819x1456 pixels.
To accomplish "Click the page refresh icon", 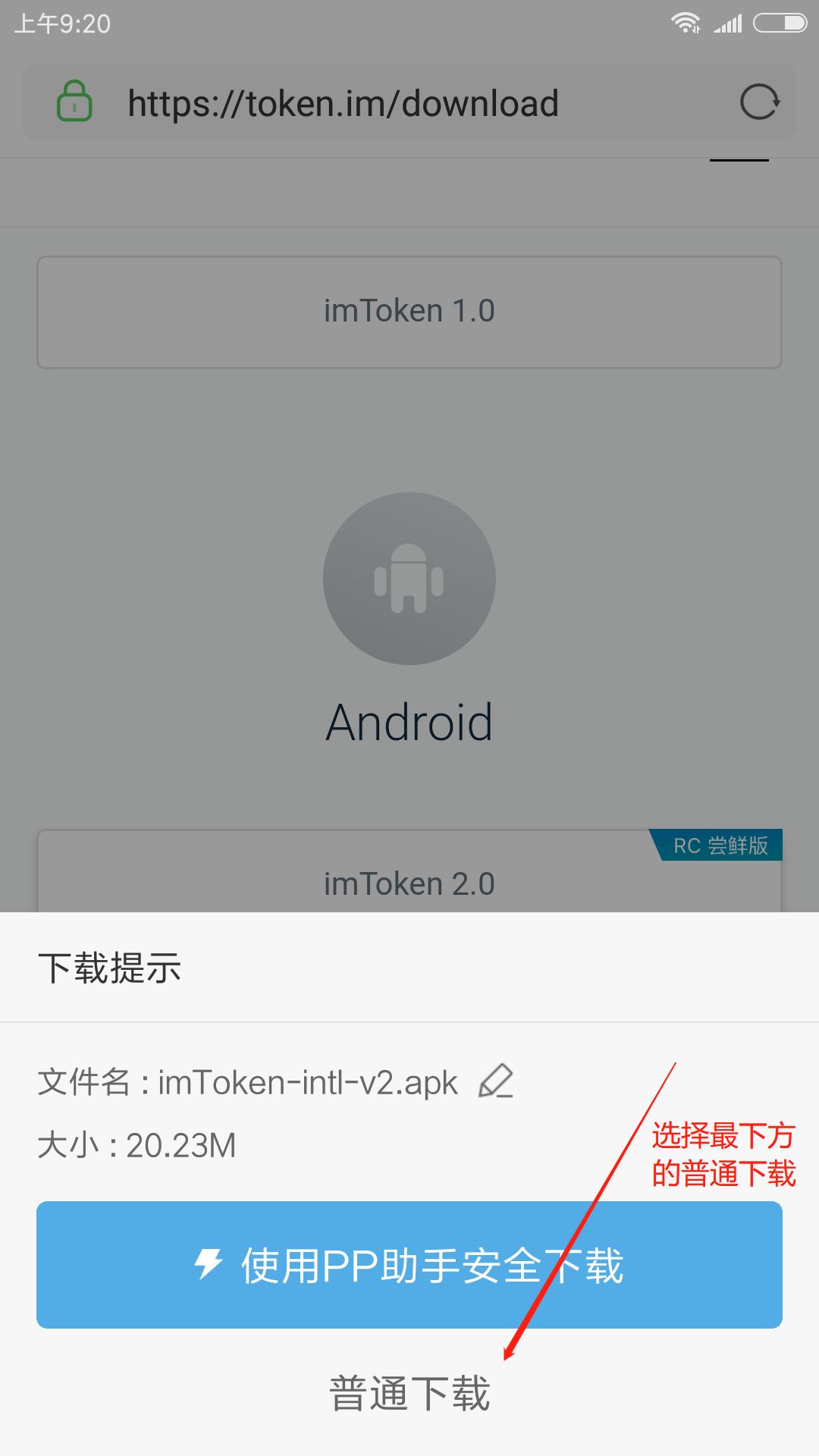I will coord(761,102).
